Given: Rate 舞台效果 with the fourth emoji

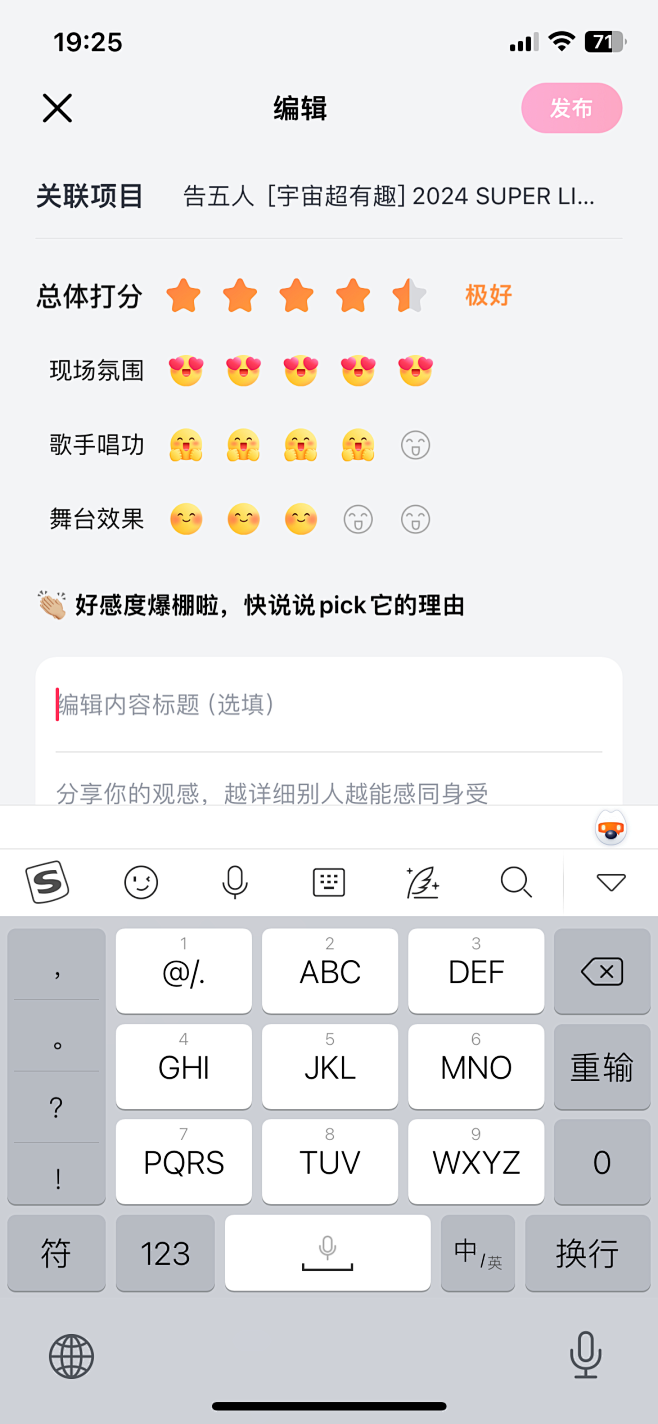Looking at the screenshot, I should pyautogui.click(x=358, y=519).
